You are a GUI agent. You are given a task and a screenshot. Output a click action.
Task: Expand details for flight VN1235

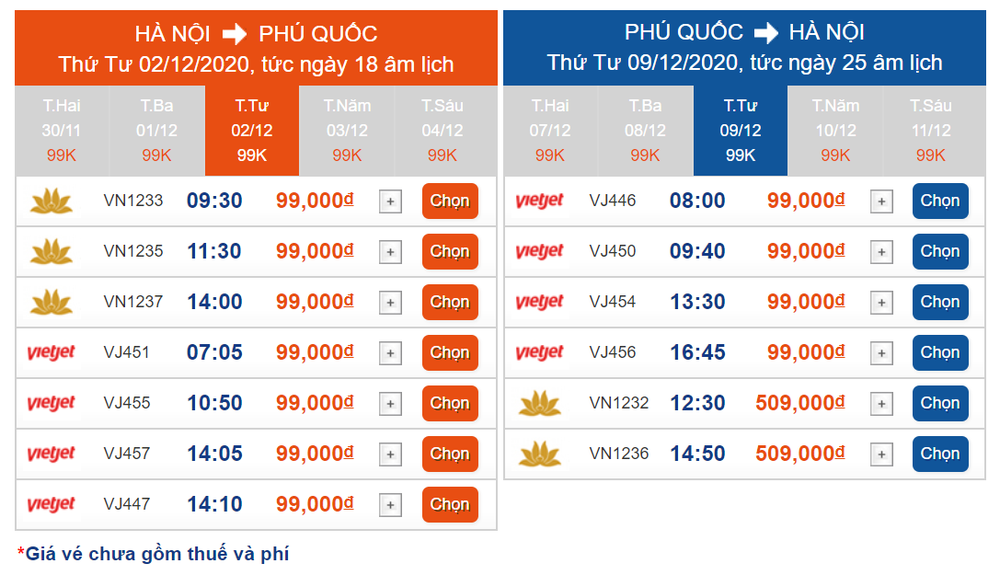click(391, 252)
